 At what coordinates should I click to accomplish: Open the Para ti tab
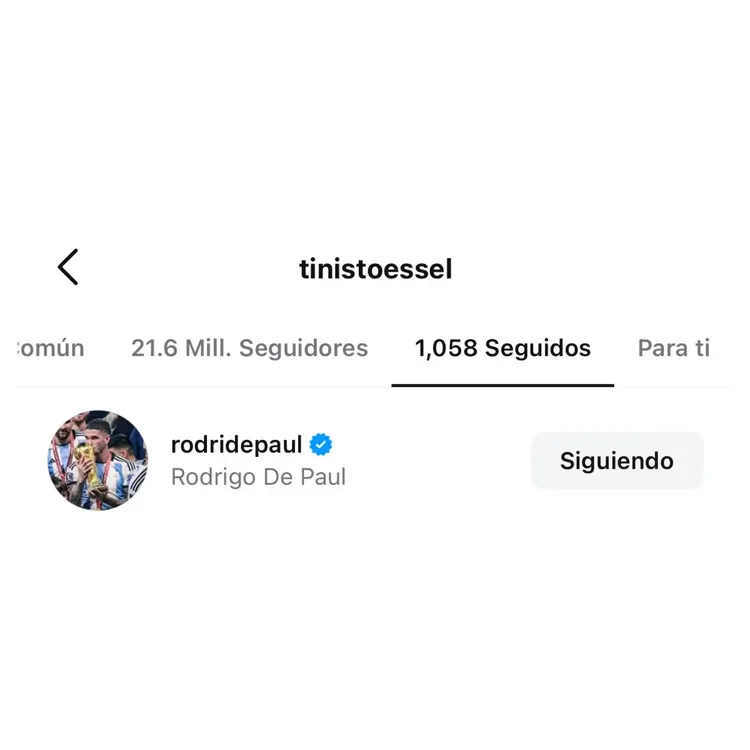(x=673, y=348)
